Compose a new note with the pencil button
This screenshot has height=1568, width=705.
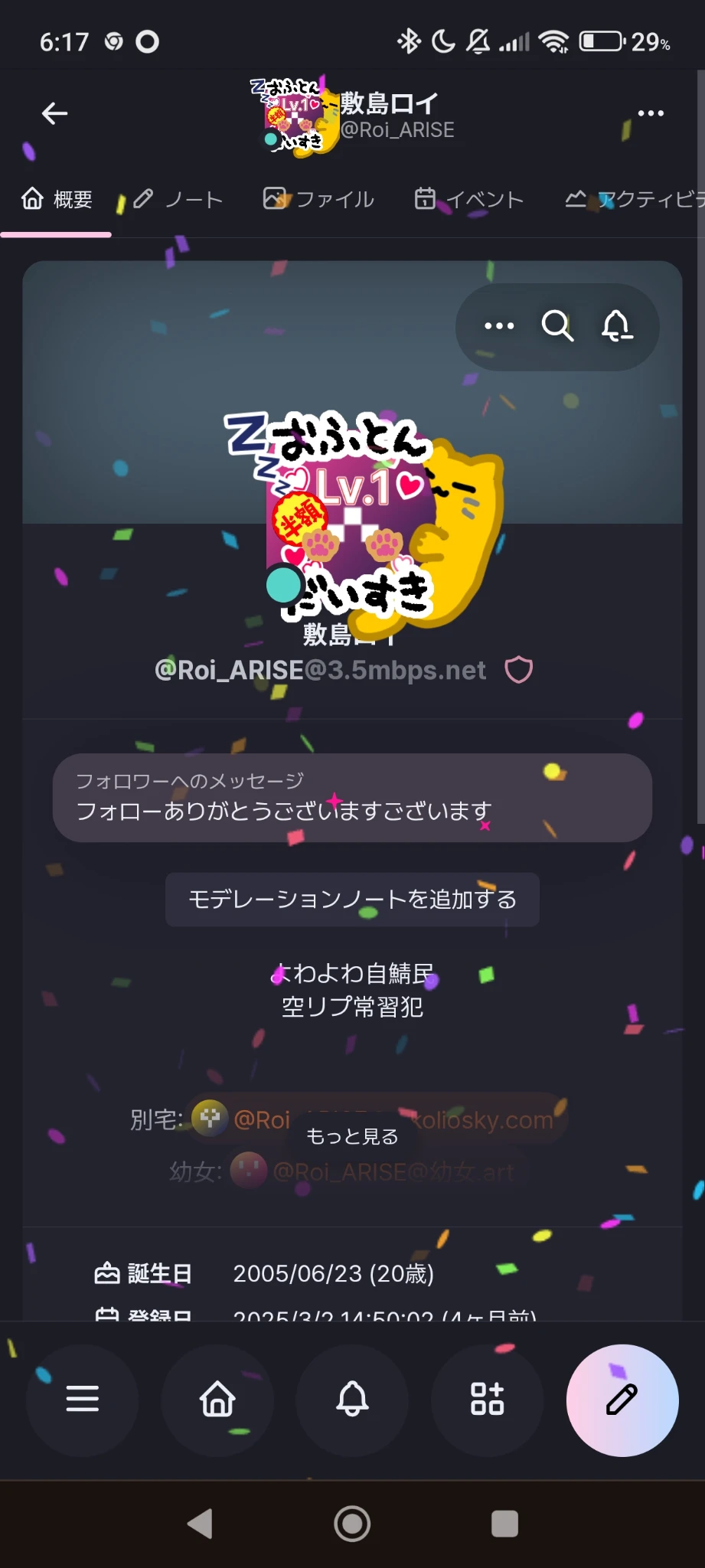pos(622,1400)
